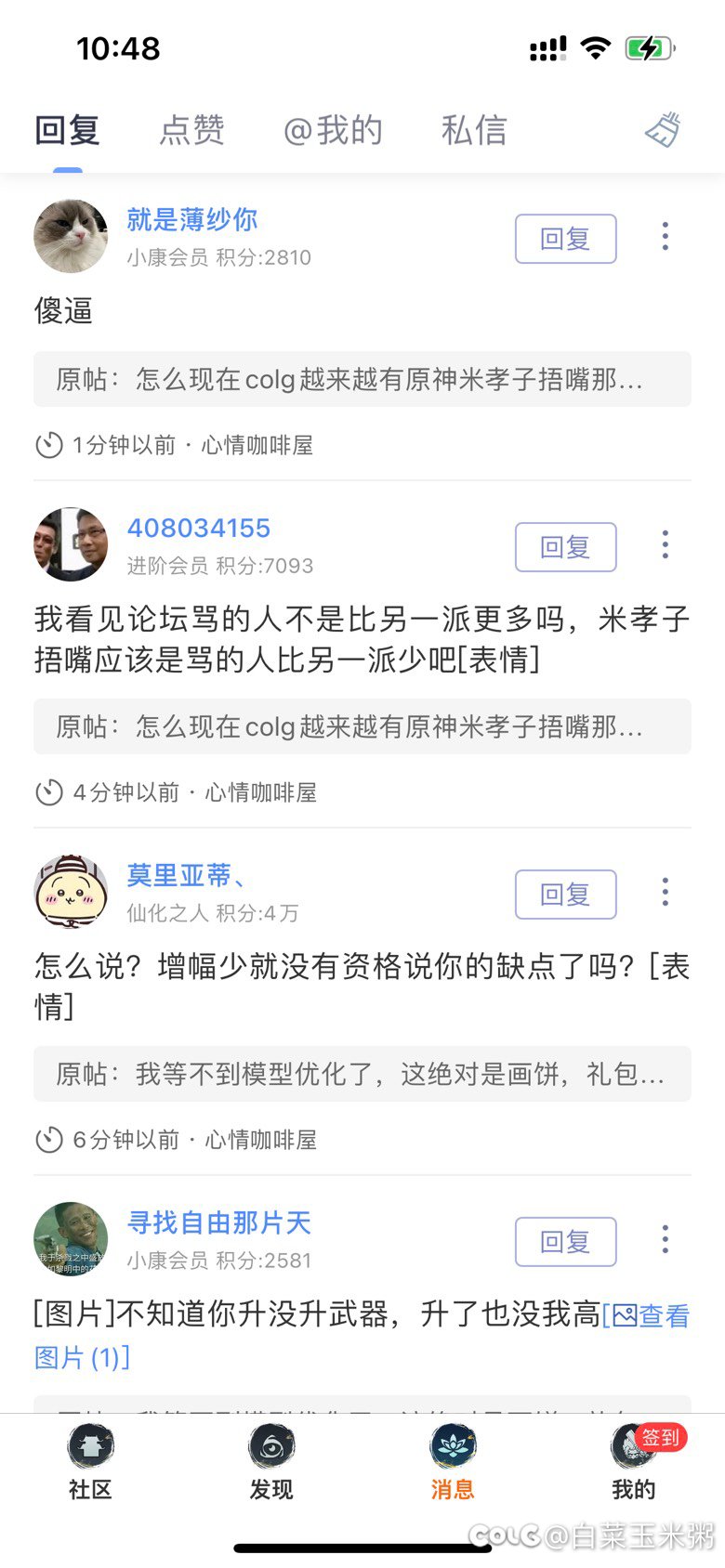
Task: Open the 消息 messages icon
Action: point(453,1447)
